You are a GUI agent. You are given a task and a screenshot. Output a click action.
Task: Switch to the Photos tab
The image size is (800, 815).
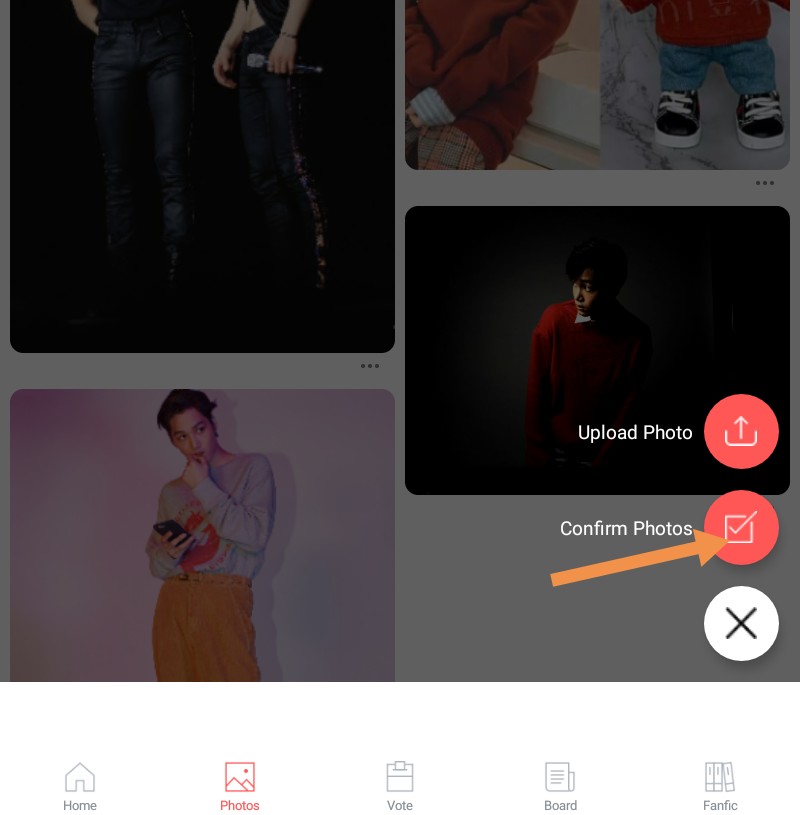click(x=240, y=786)
